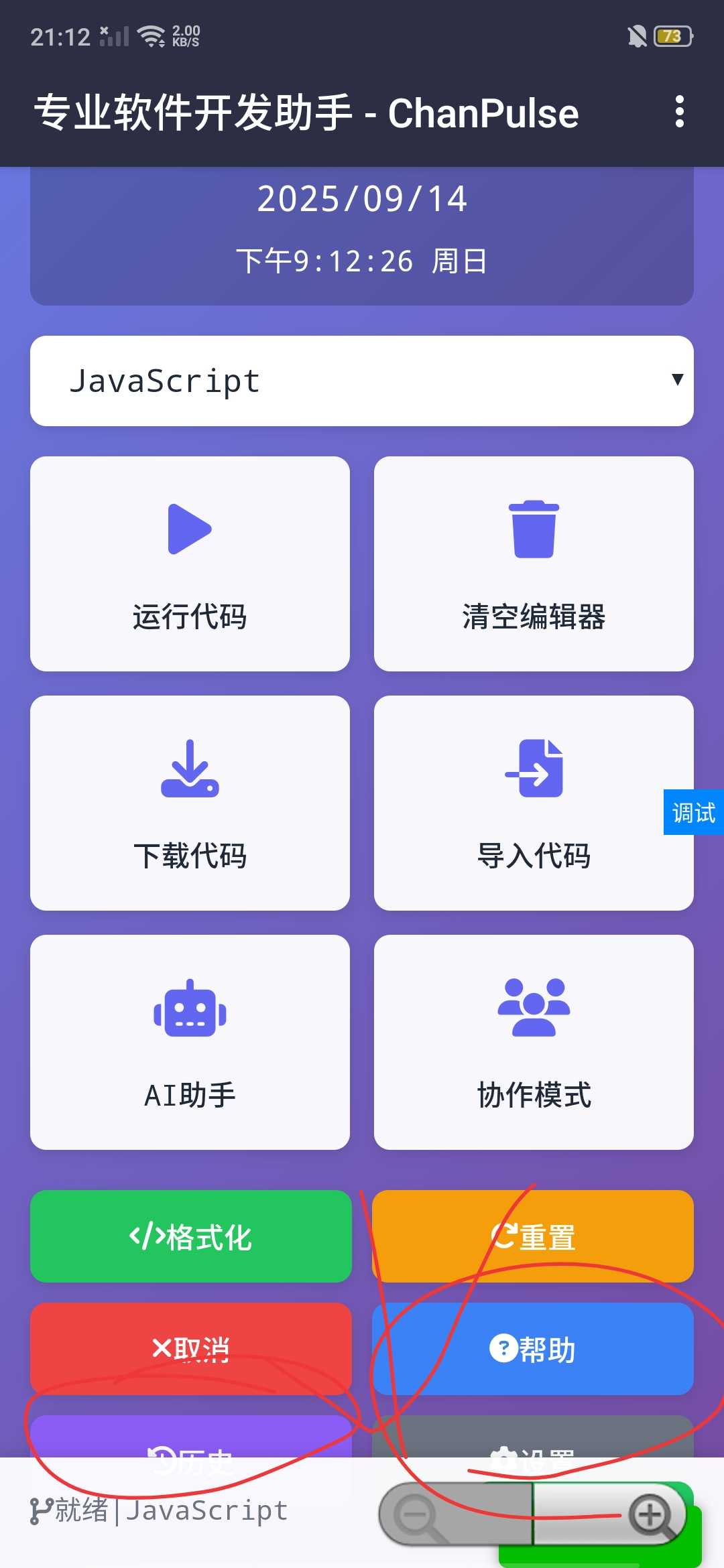This screenshot has width=724, height=1568.
Task: Launch the AI助手 card
Action: click(190, 1042)
